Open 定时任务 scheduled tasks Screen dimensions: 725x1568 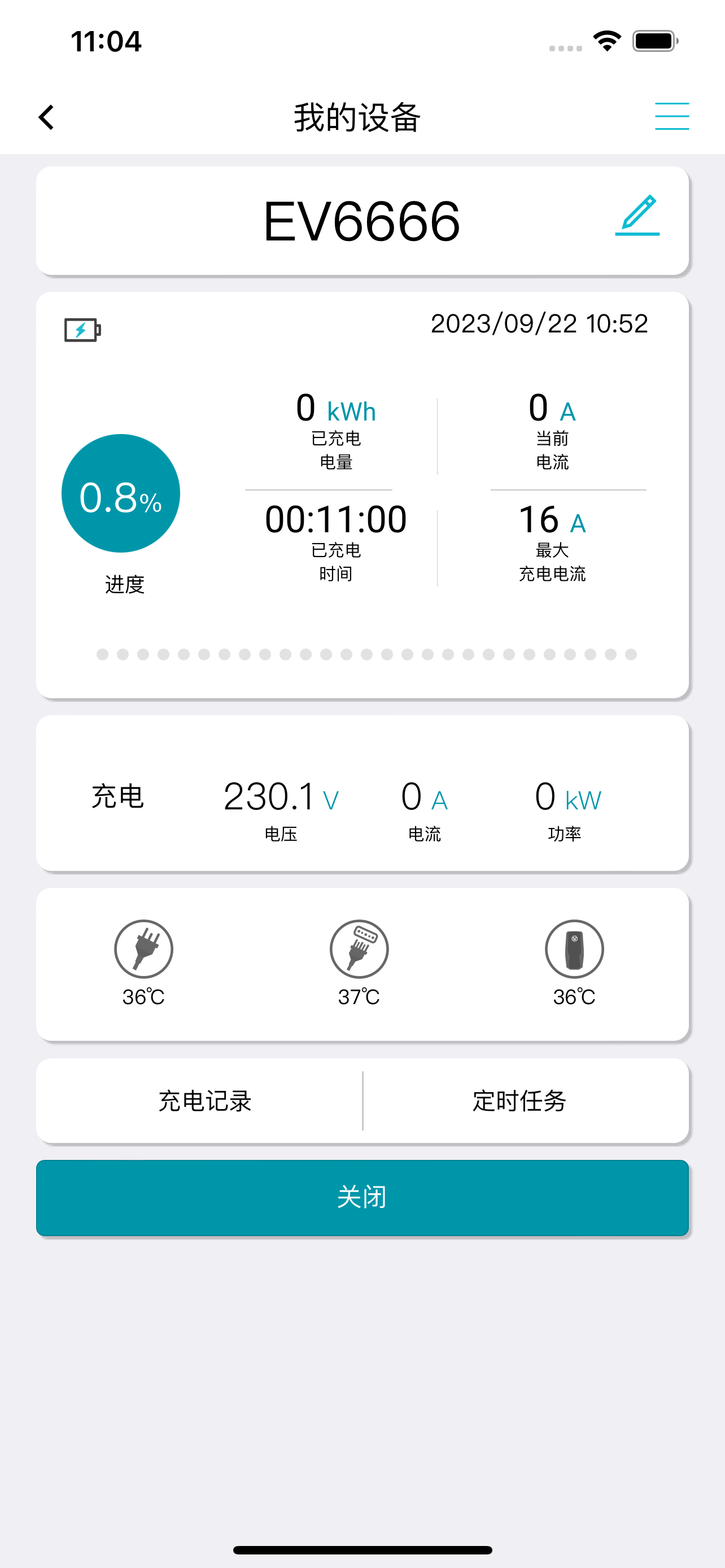(x=519, y=1101)
